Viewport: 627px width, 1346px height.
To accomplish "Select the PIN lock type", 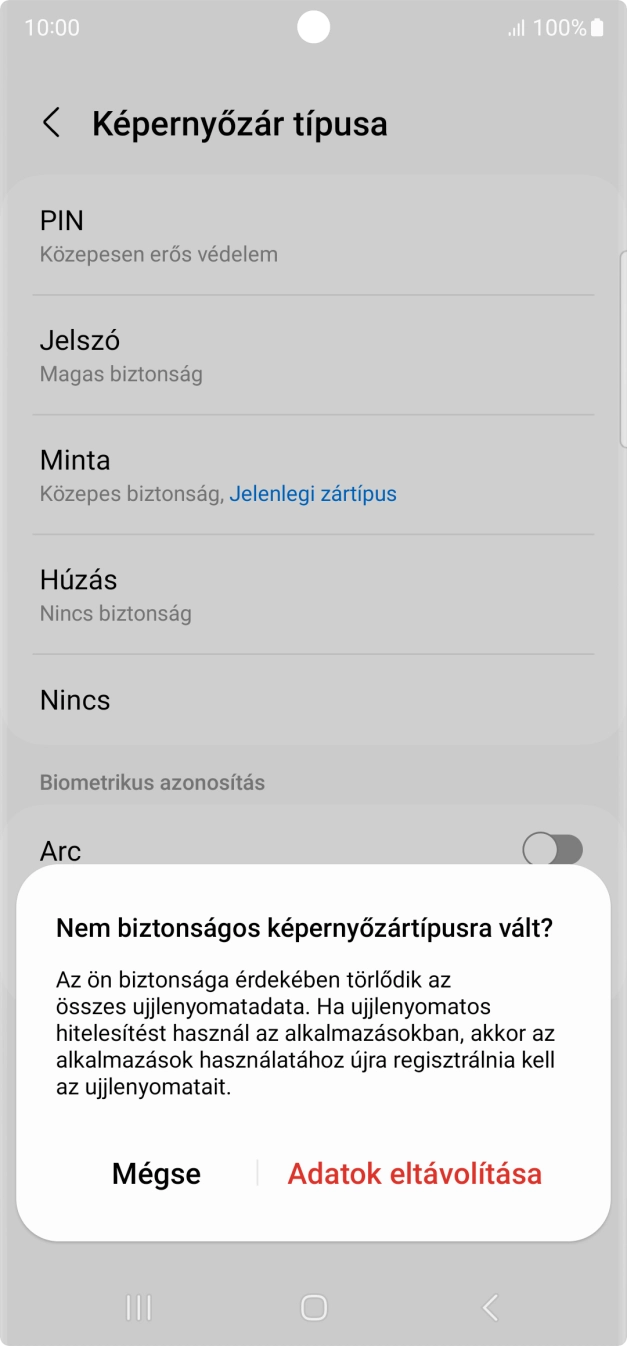I will (x=313, y=236).
